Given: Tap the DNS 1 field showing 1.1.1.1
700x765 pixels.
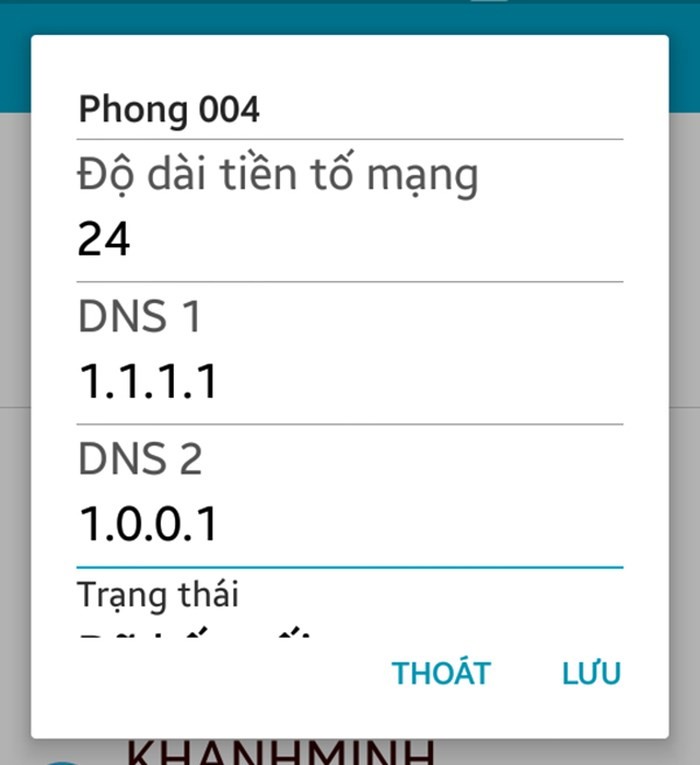Looking at the screenshot, I should 350,382.
